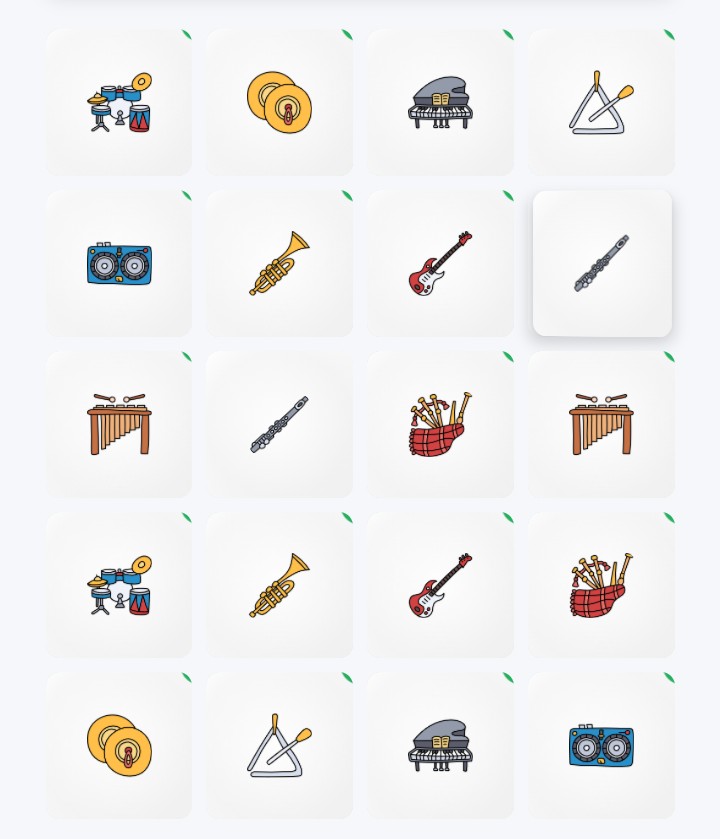Screen dimensions: 720x839
Task: Choose the grand piano card beside the boombox
Action: click(x=440, y=746)
